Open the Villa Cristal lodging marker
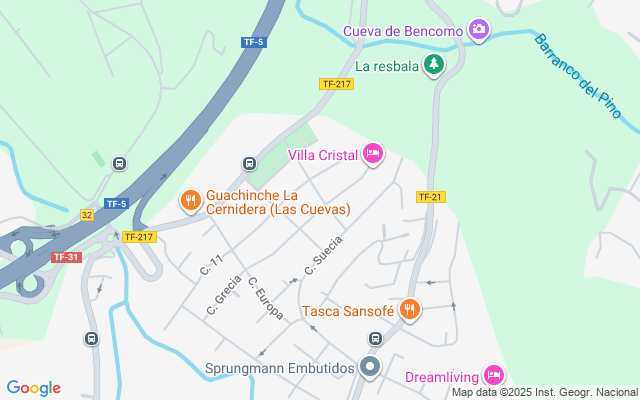640x400 pixels. pos(372,154)
